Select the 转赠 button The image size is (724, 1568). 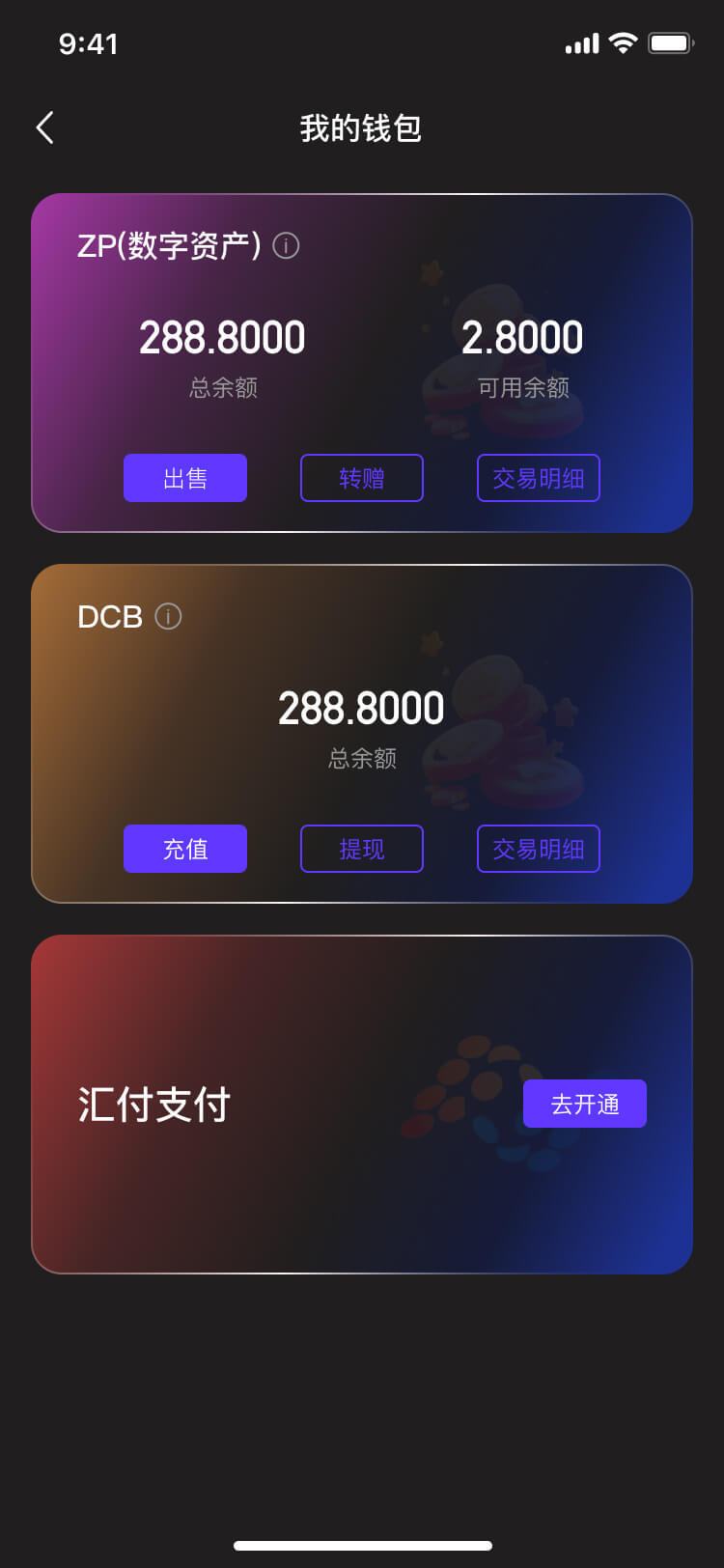[362, 478]
